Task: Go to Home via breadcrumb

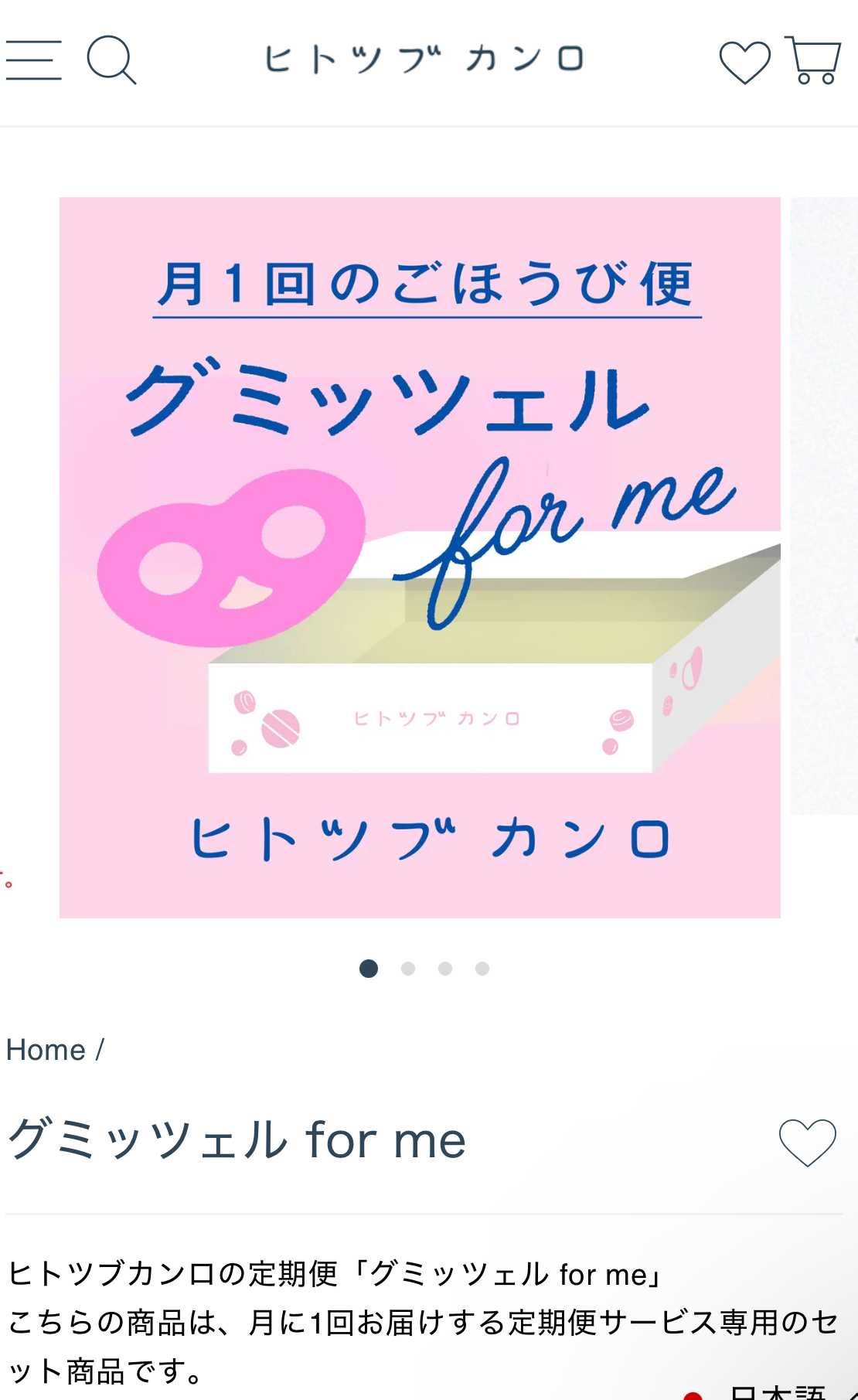Action: (46, 1050)
